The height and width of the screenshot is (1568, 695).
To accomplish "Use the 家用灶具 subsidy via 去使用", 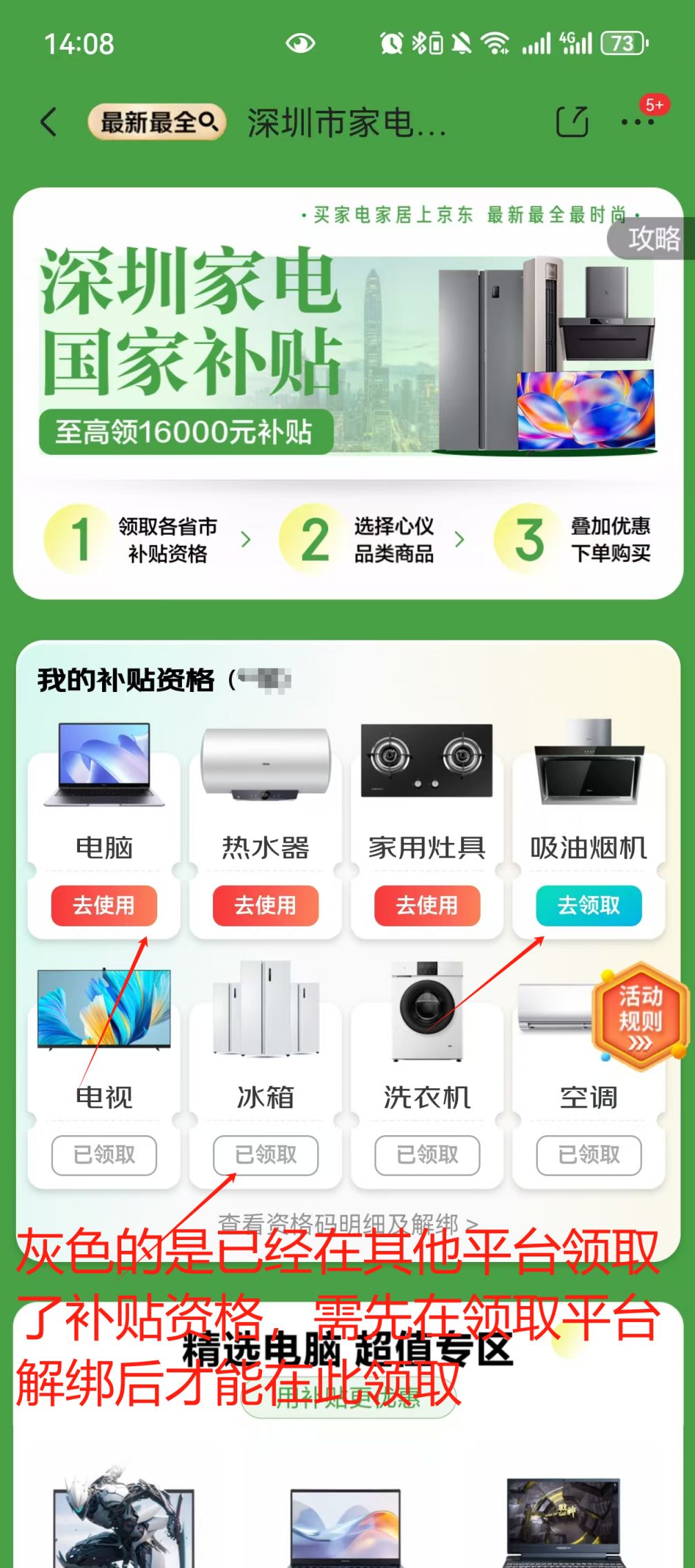I will [x=427, y=906].
